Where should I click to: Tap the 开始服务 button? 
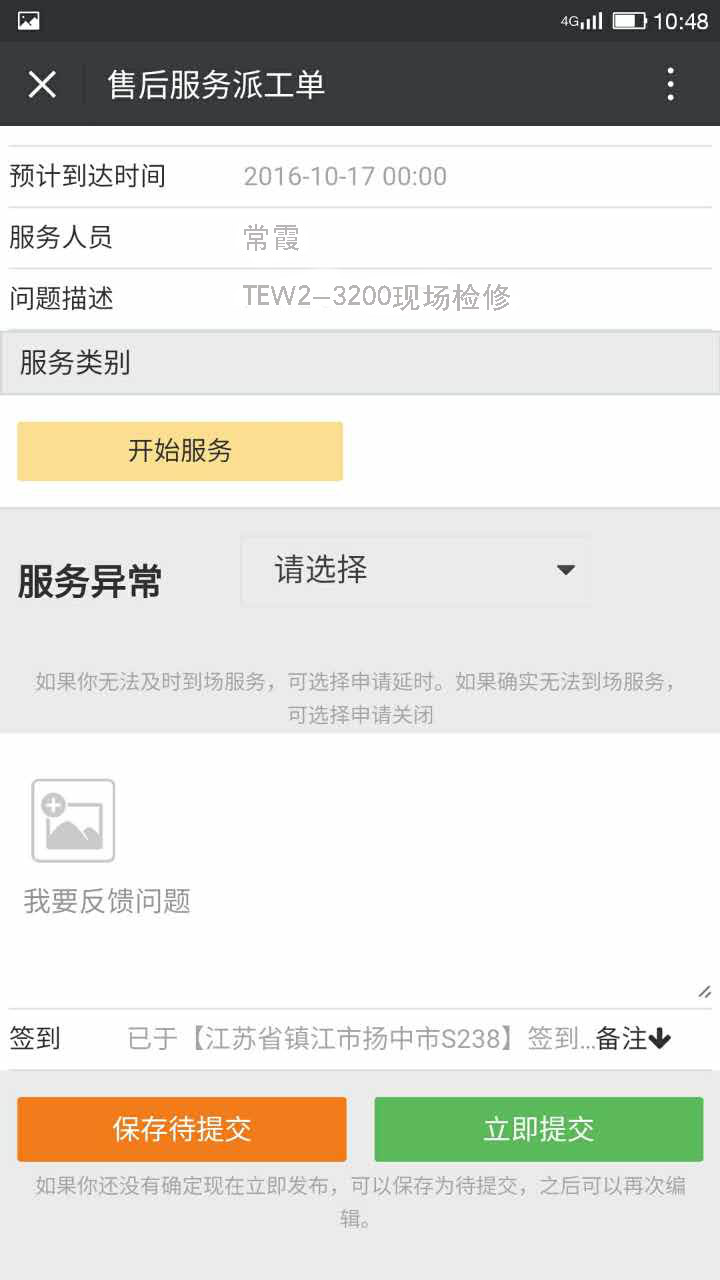pos(180,451)
